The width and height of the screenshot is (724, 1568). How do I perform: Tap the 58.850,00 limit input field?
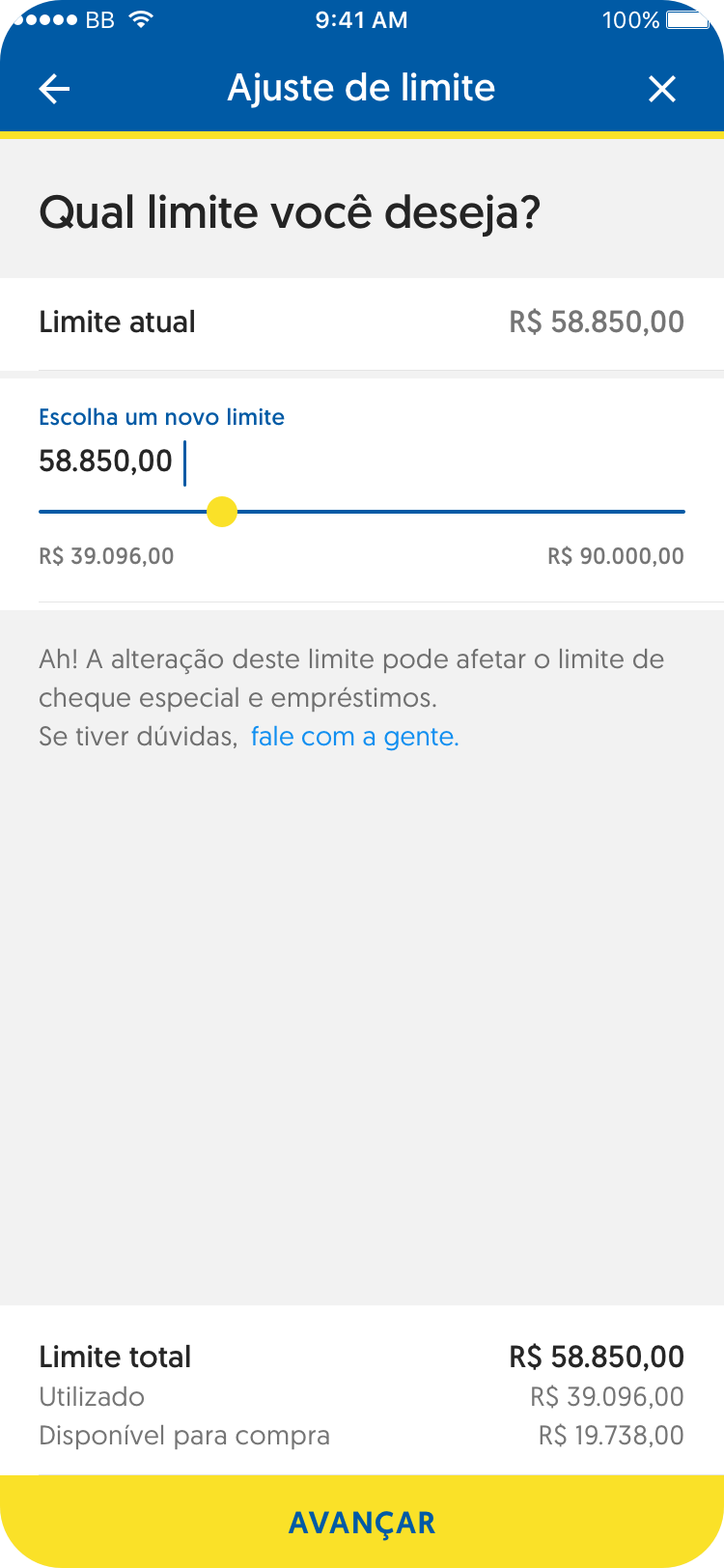[x=106, y=461]
